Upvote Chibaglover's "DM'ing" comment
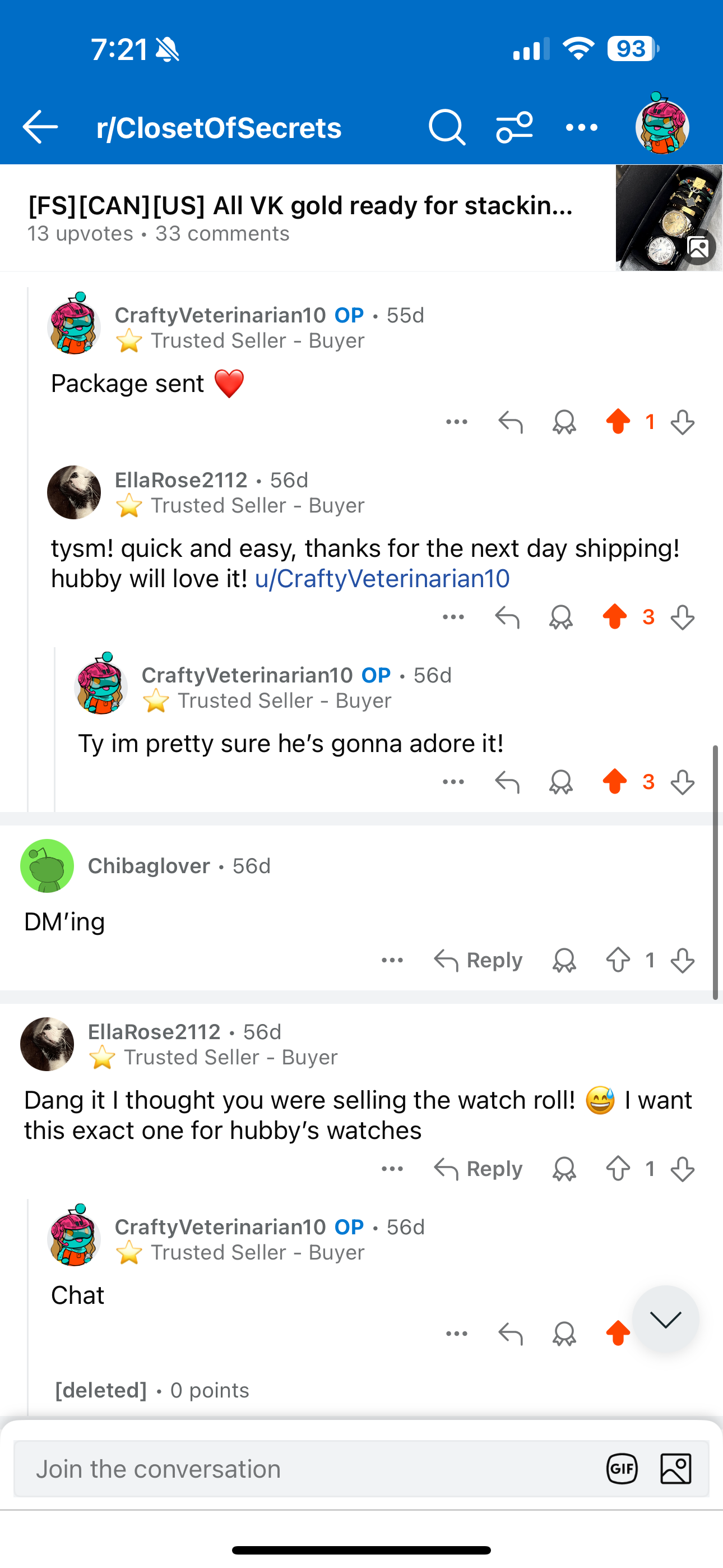The width and height of the screenshot is (723, 1568). coord(618,960)
